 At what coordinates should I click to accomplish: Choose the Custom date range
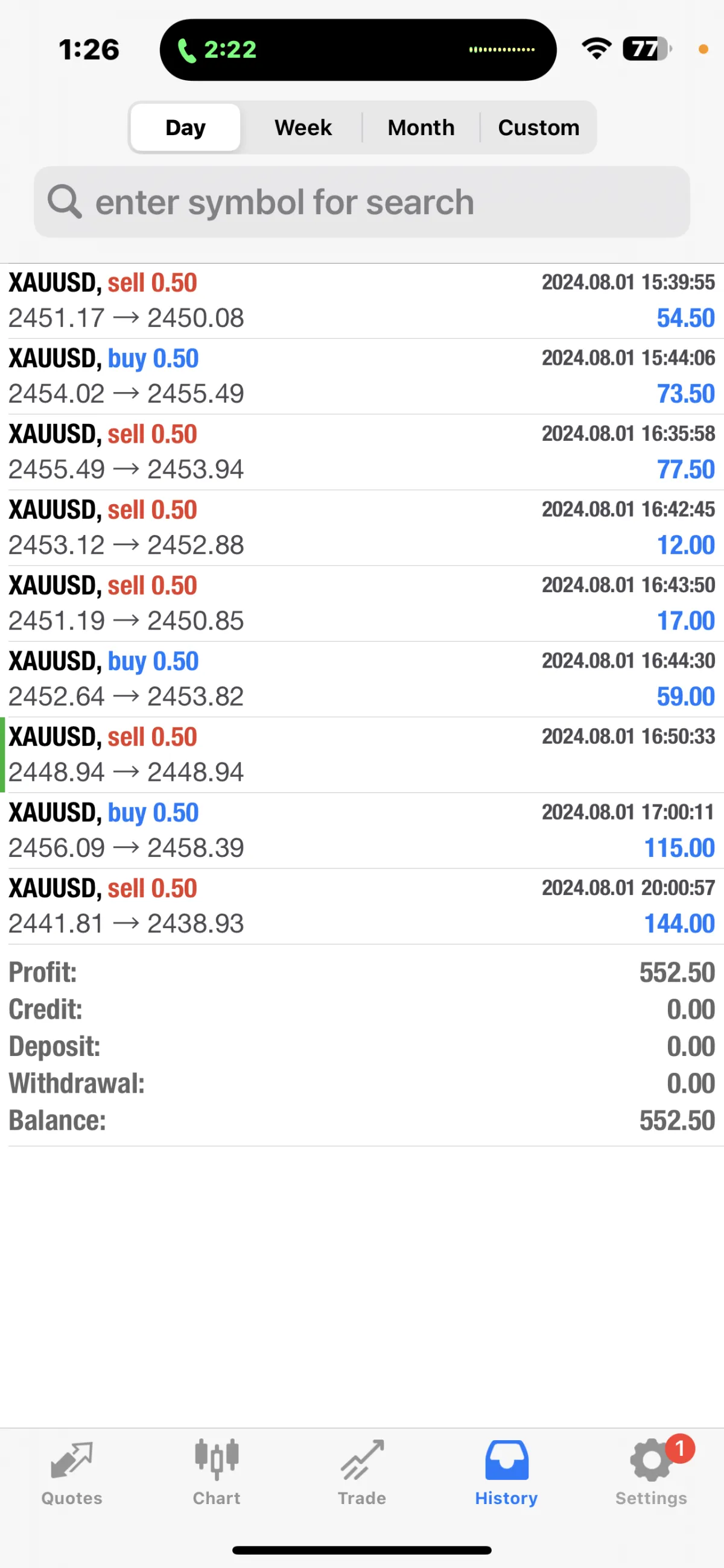coord(538,127)
